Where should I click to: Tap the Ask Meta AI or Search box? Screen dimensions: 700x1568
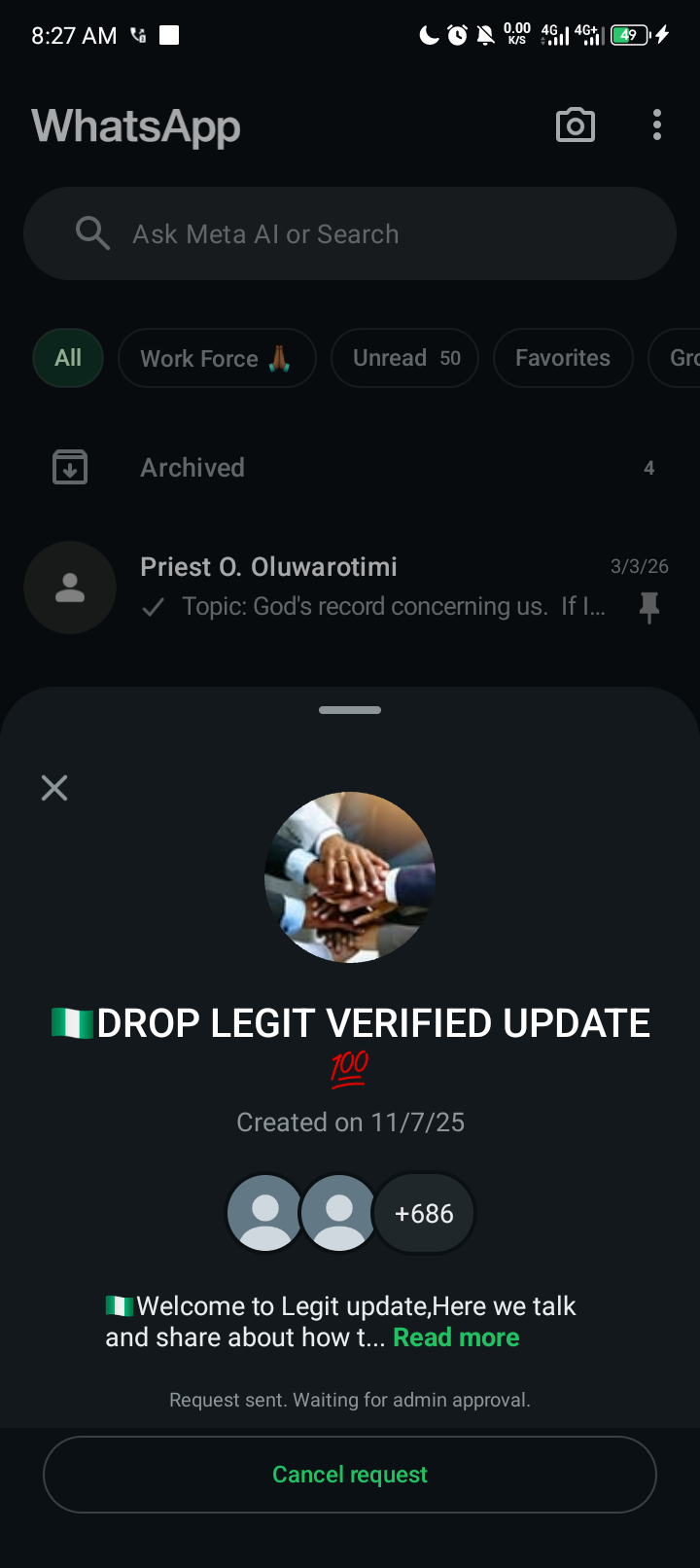350,234
